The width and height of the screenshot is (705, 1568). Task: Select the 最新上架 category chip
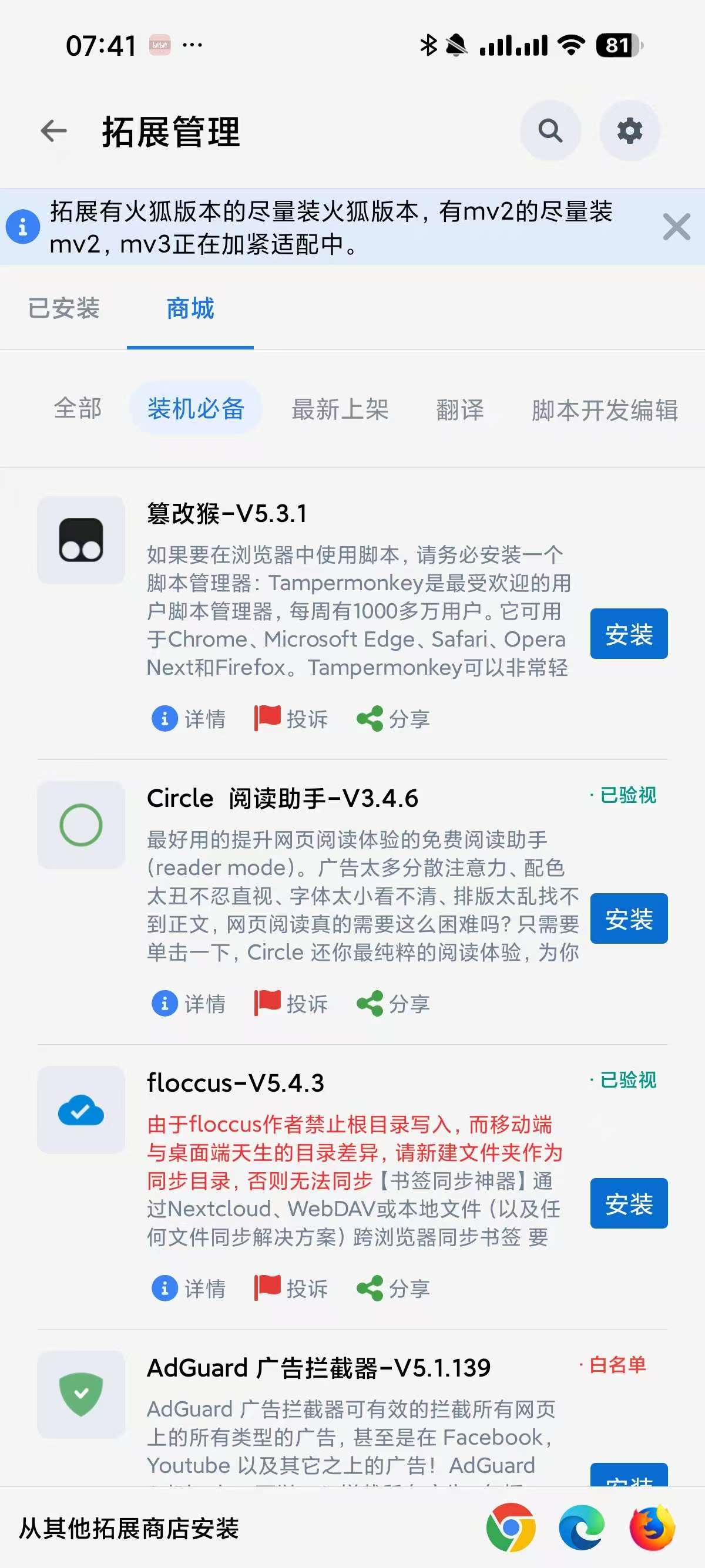click(340, 409)
